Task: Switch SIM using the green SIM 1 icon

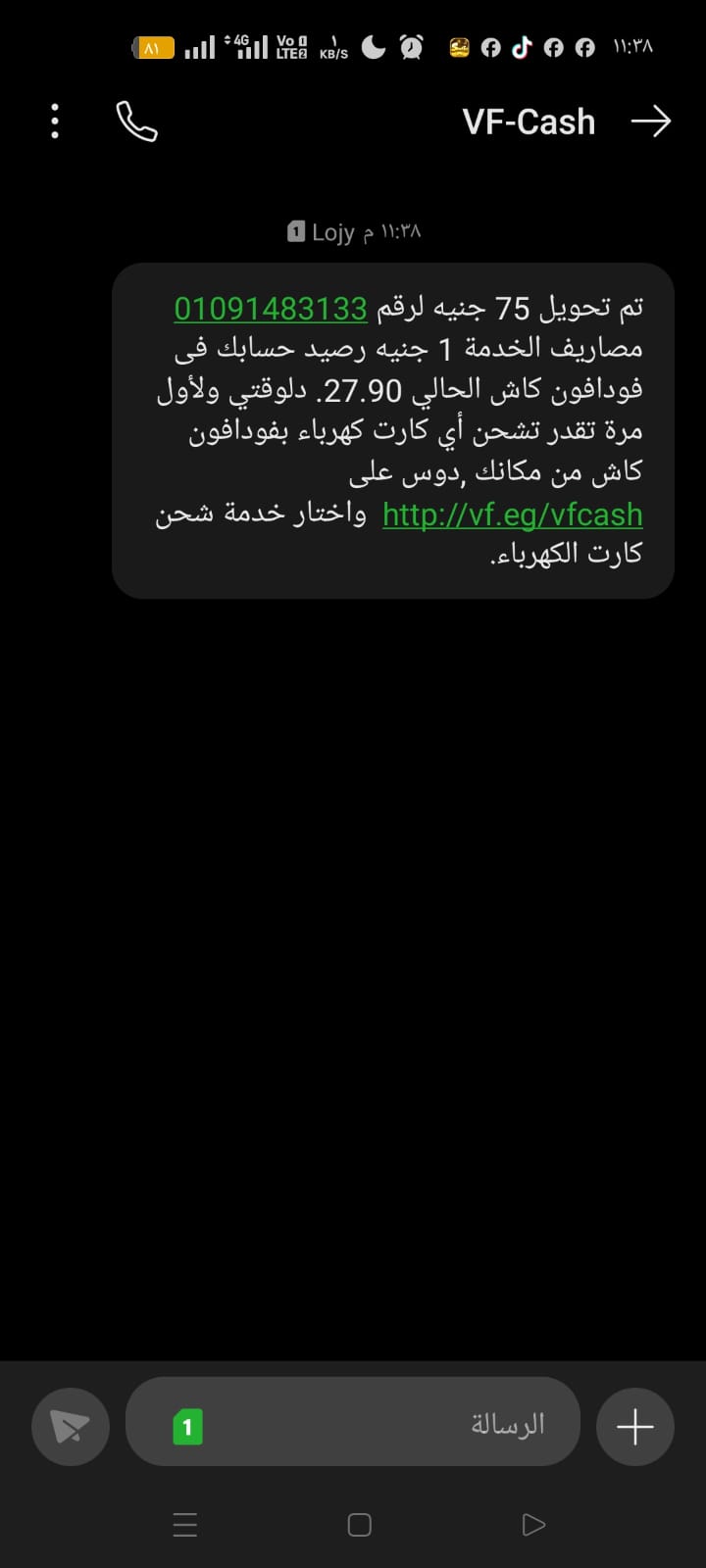Action: point(187,1427)
